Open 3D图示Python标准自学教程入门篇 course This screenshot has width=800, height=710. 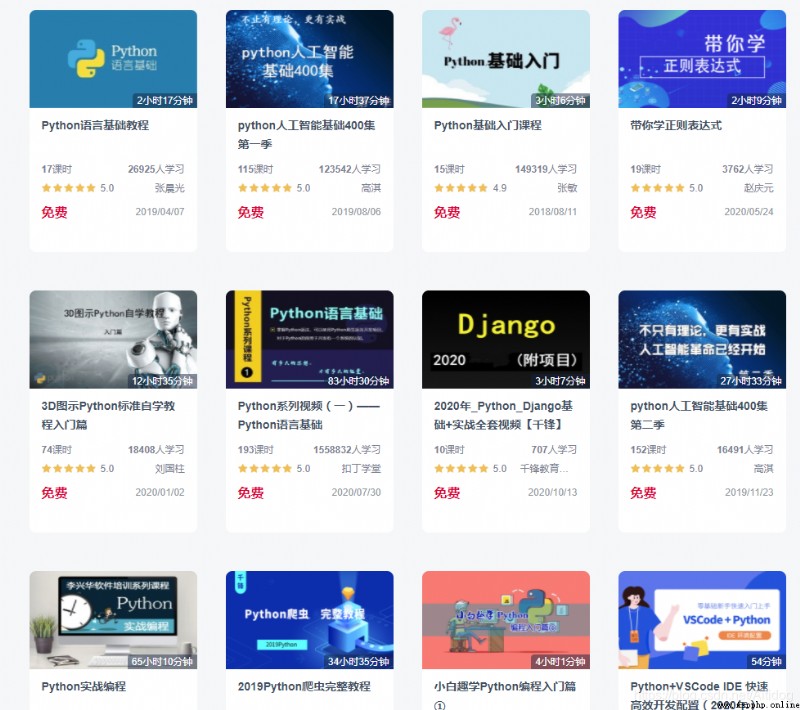pos(113,340)
